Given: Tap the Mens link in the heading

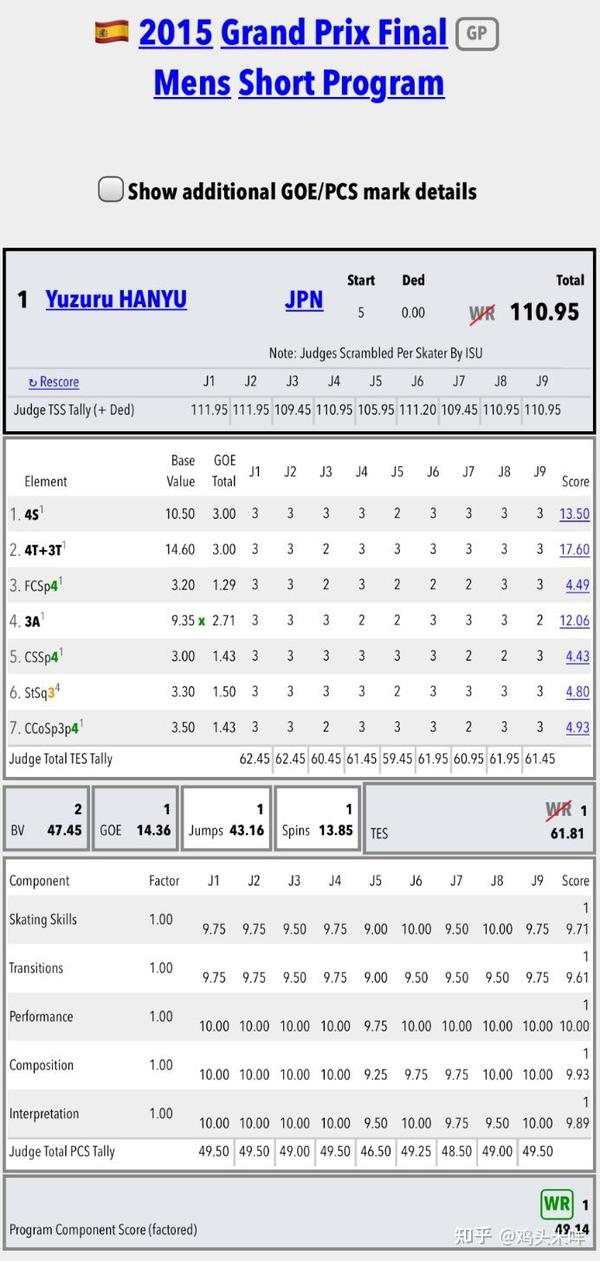Looking at the screenshot, I should coord(192,83).
